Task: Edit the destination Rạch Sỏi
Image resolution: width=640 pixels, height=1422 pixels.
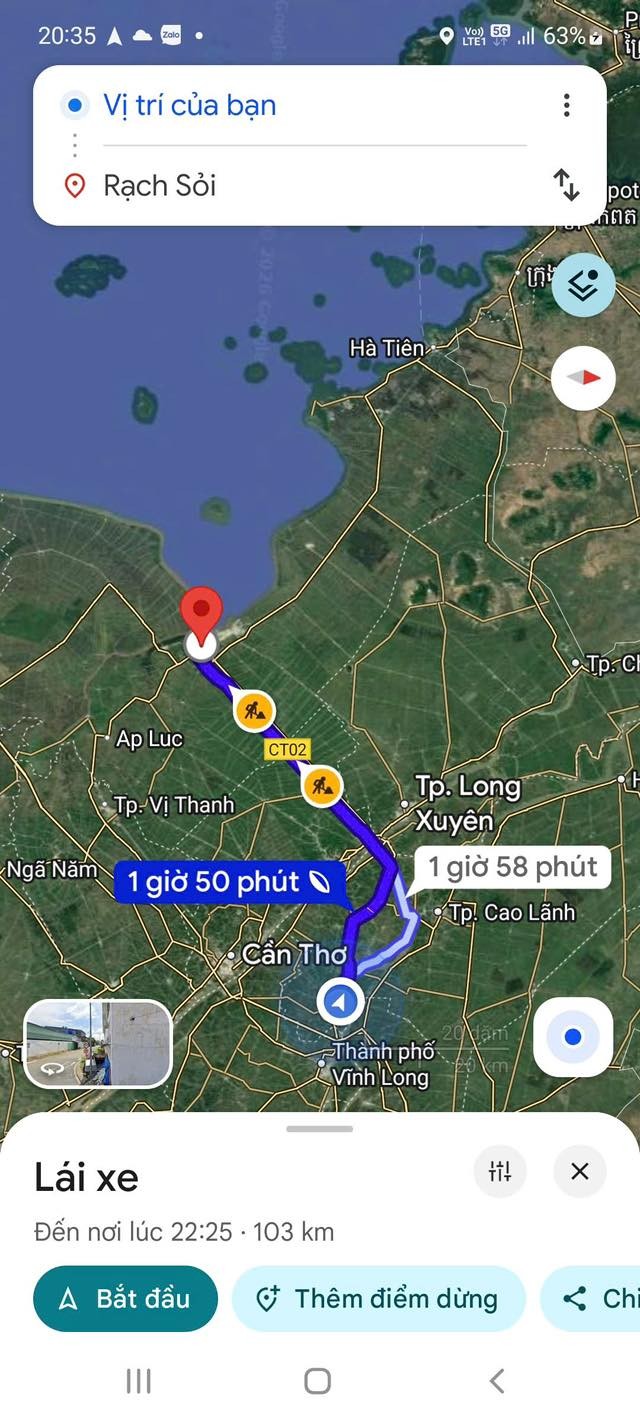Action: (300, 185)
